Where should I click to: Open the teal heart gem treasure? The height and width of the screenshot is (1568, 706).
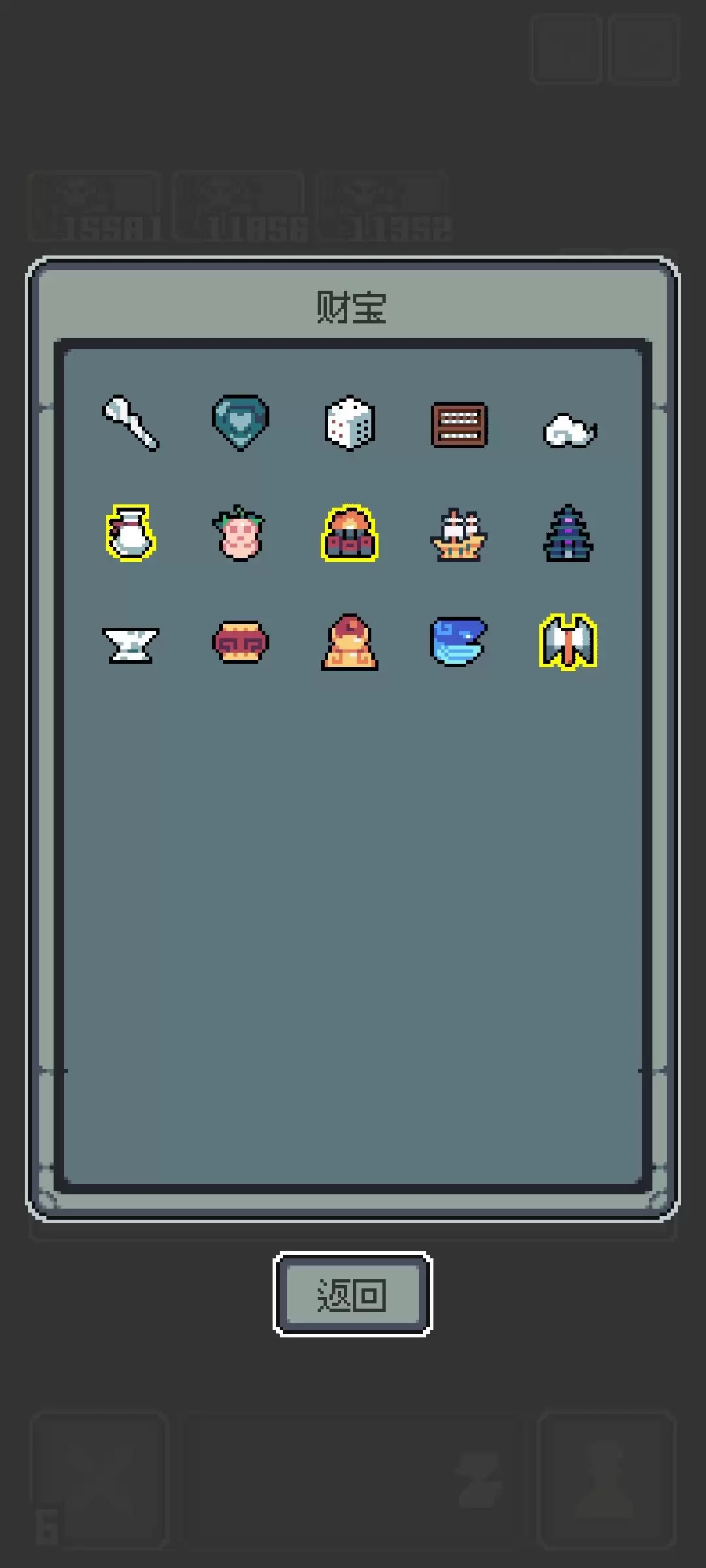(241, 423)
